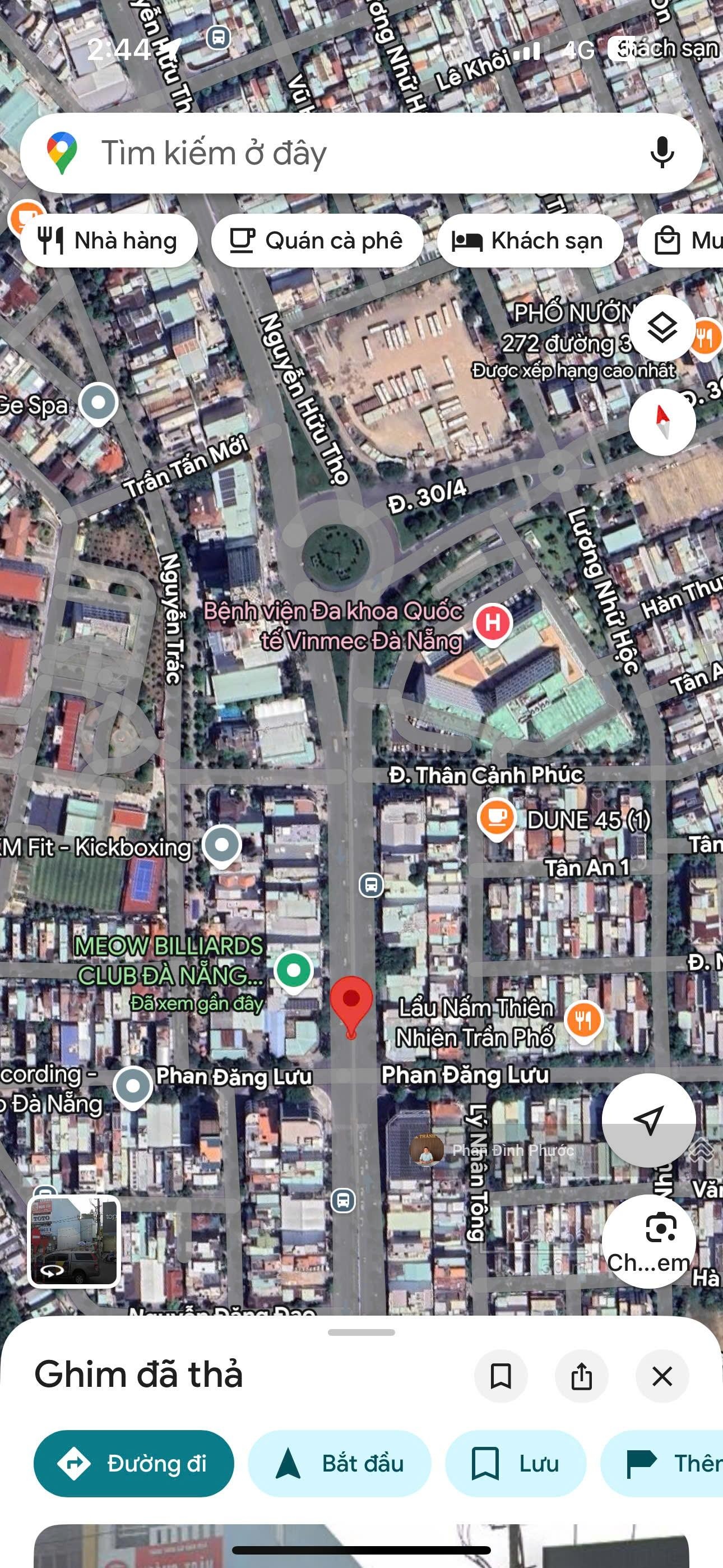Center map on my current location
The image size is (723, 1568).
(x=648, y=1119)
